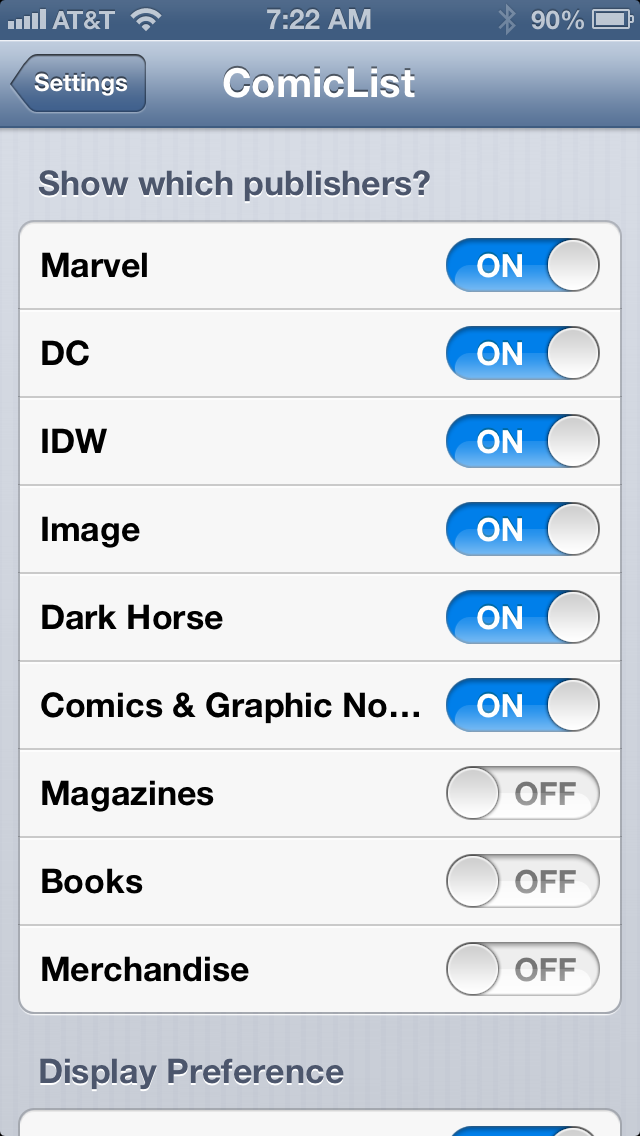Turn off Dark Horse

coord(523,617)
